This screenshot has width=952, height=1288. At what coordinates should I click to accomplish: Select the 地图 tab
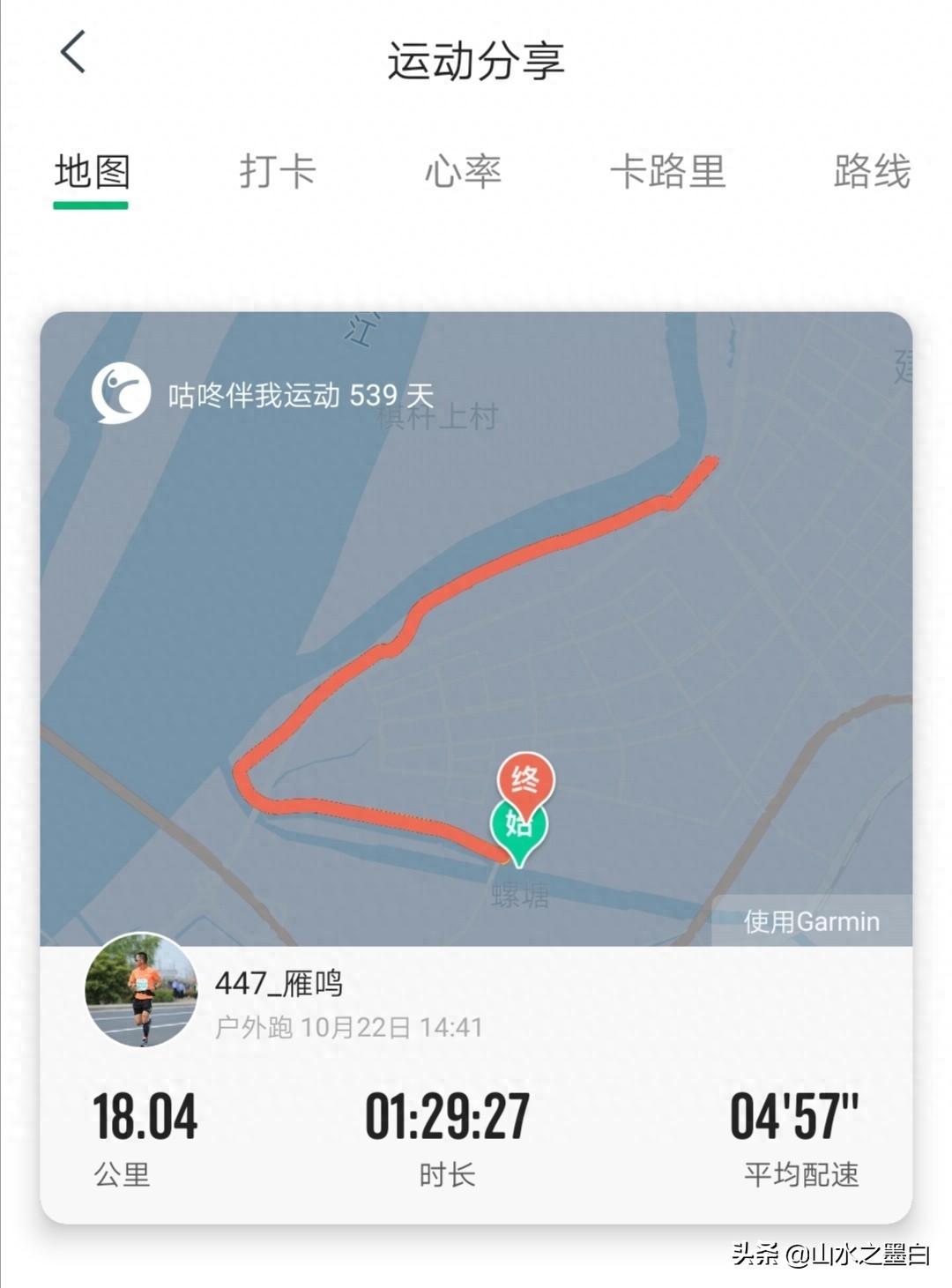pos(92,172)
